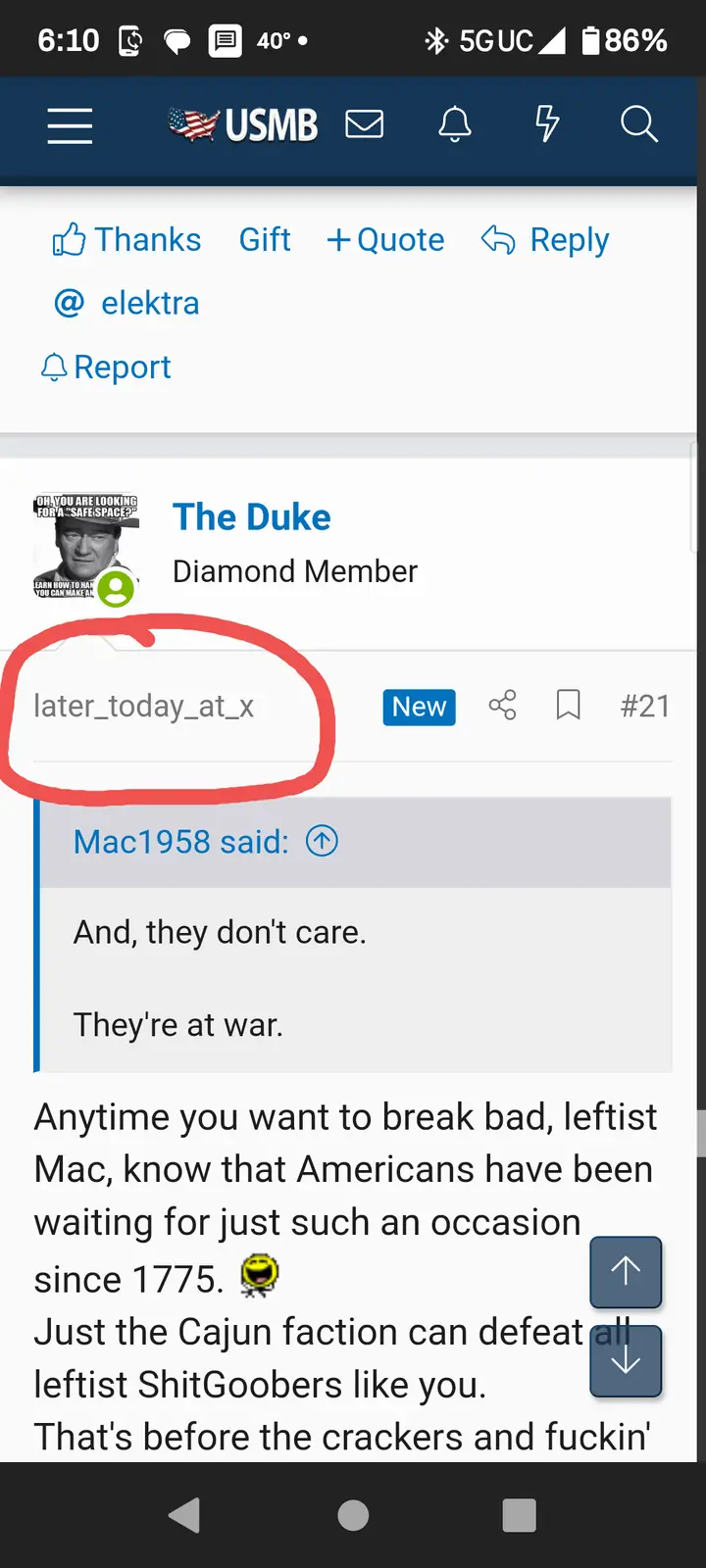706x1568 pixels.
Task: Bookmark post #21
Action: (x=568, y=706)
